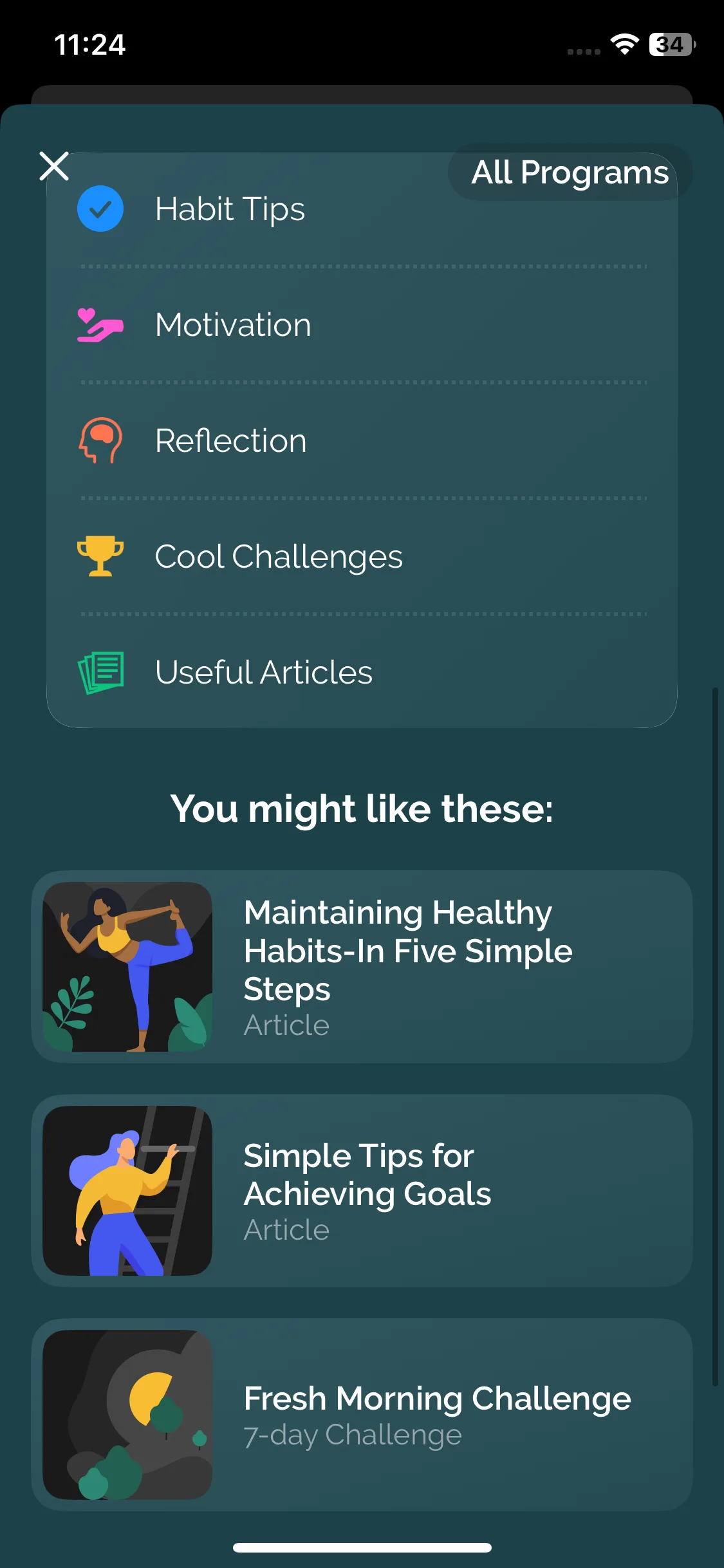724x1568 pixels.
Task: Read Maintaining Healthy Habits article
Action: point(362,967)
